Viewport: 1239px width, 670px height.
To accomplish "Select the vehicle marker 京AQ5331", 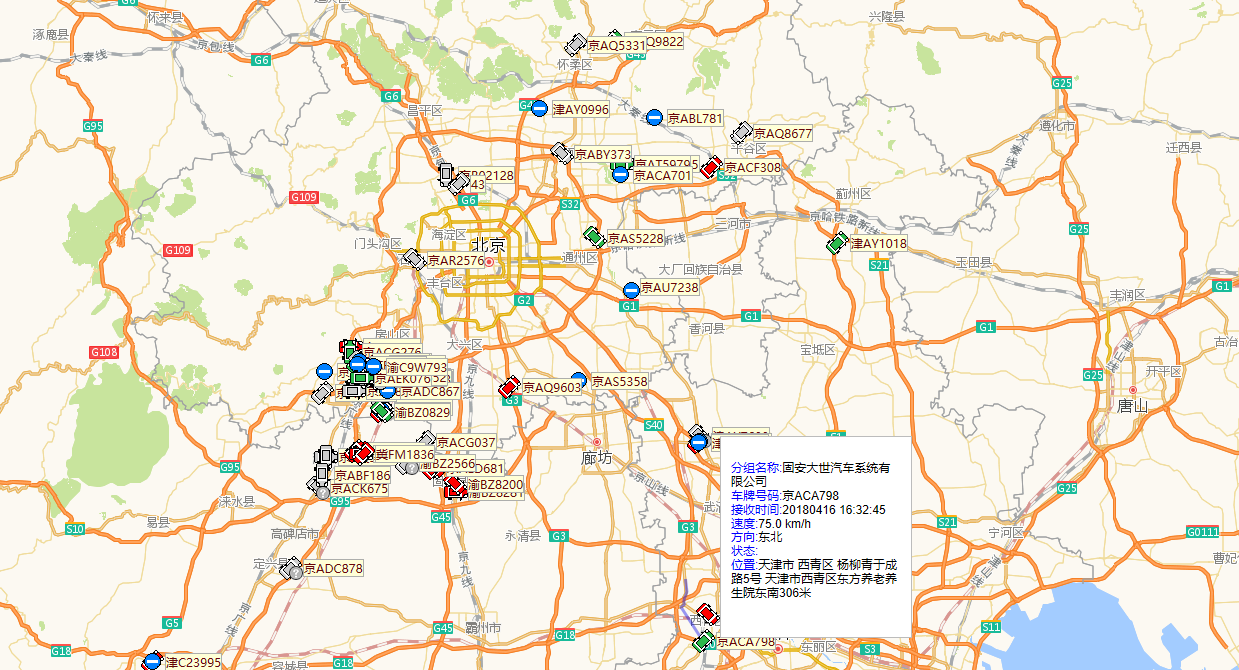I will pyautogui.click(x=575, y=45).
